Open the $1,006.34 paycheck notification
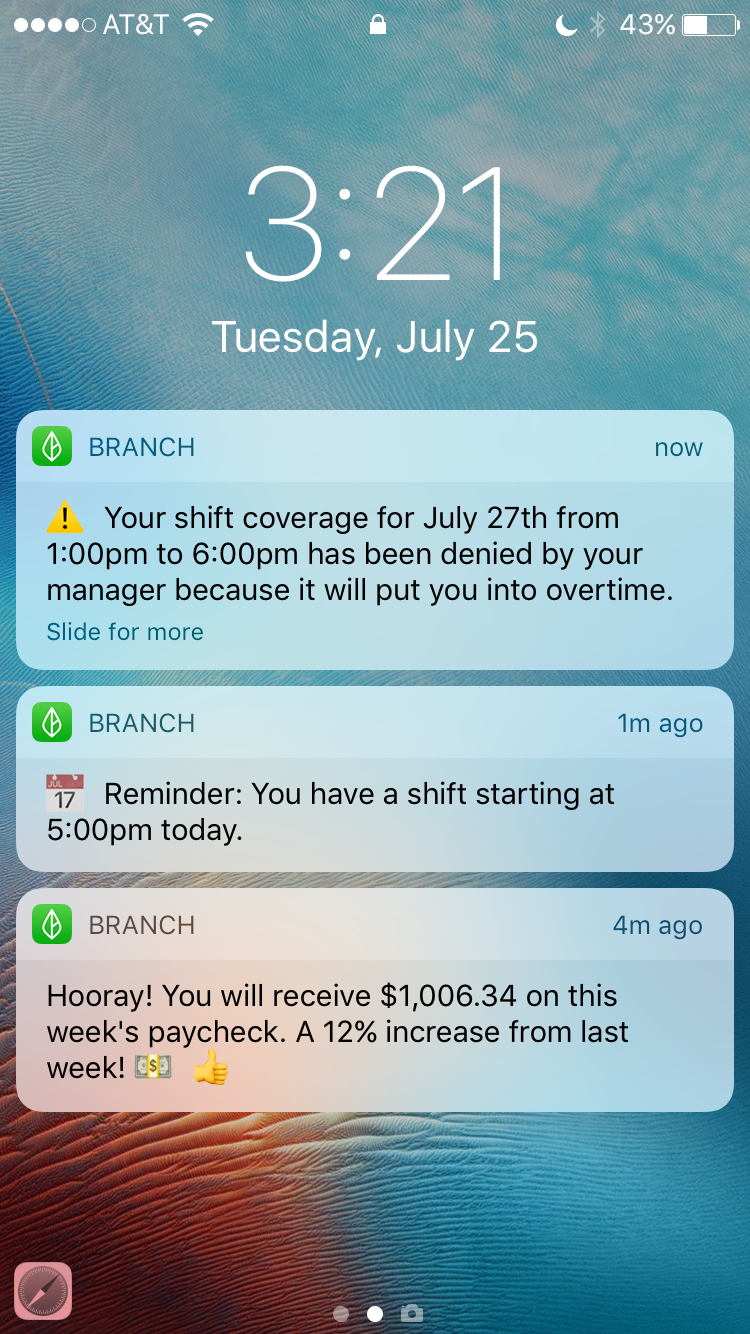The width and height of the screenshot is (750, 1334). 374,1030
